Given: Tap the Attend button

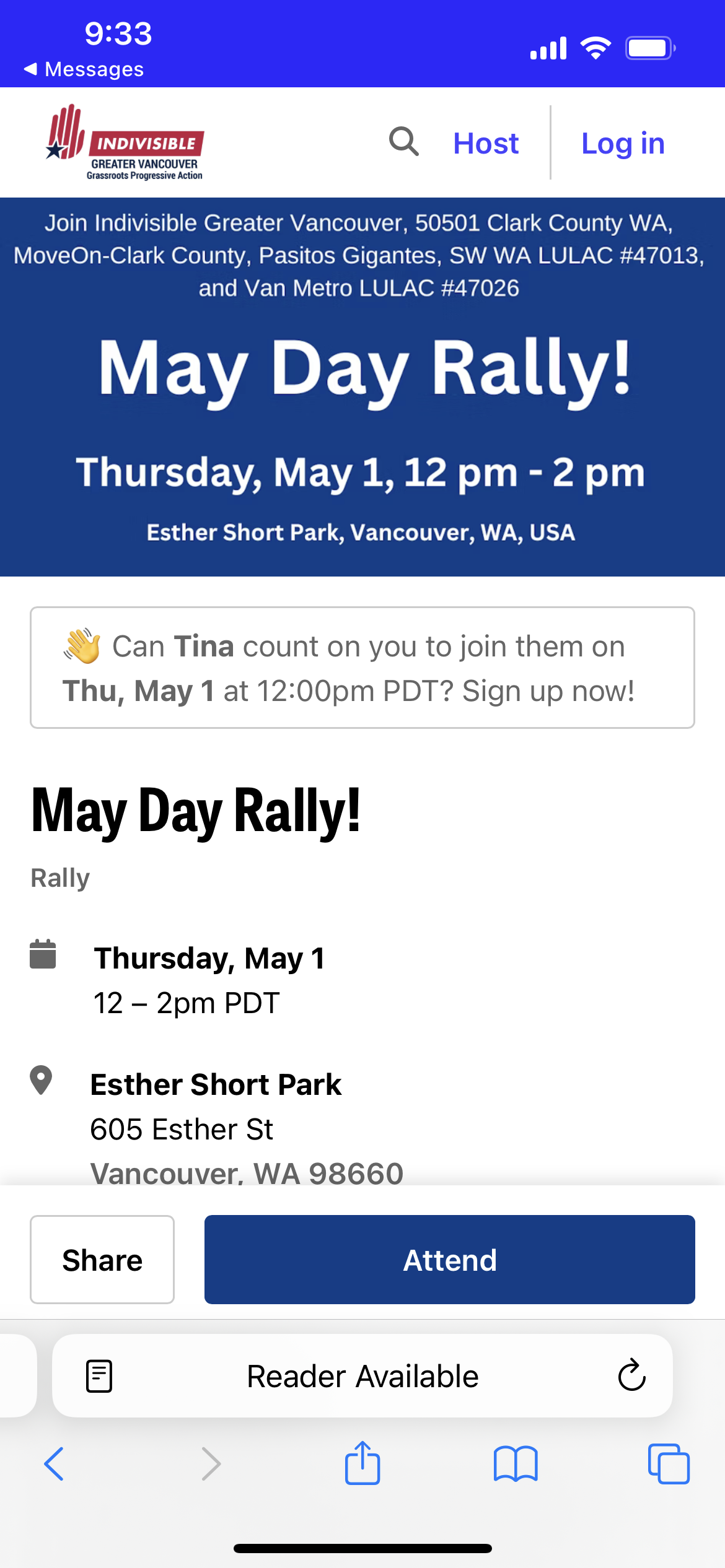Looking at the screenshot, I should click(449, 1260).
